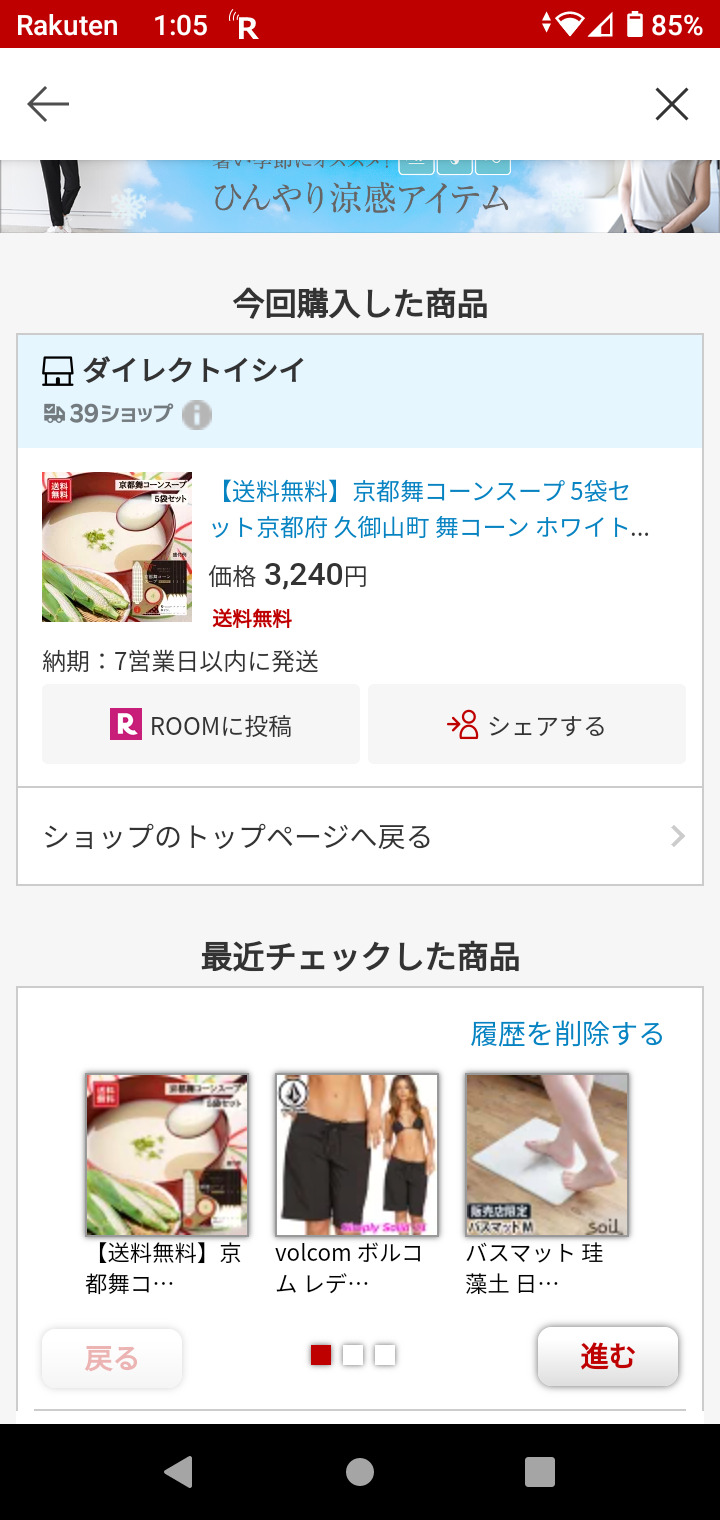
Task: Open system recent apps
Action: tap(540, 1471)
